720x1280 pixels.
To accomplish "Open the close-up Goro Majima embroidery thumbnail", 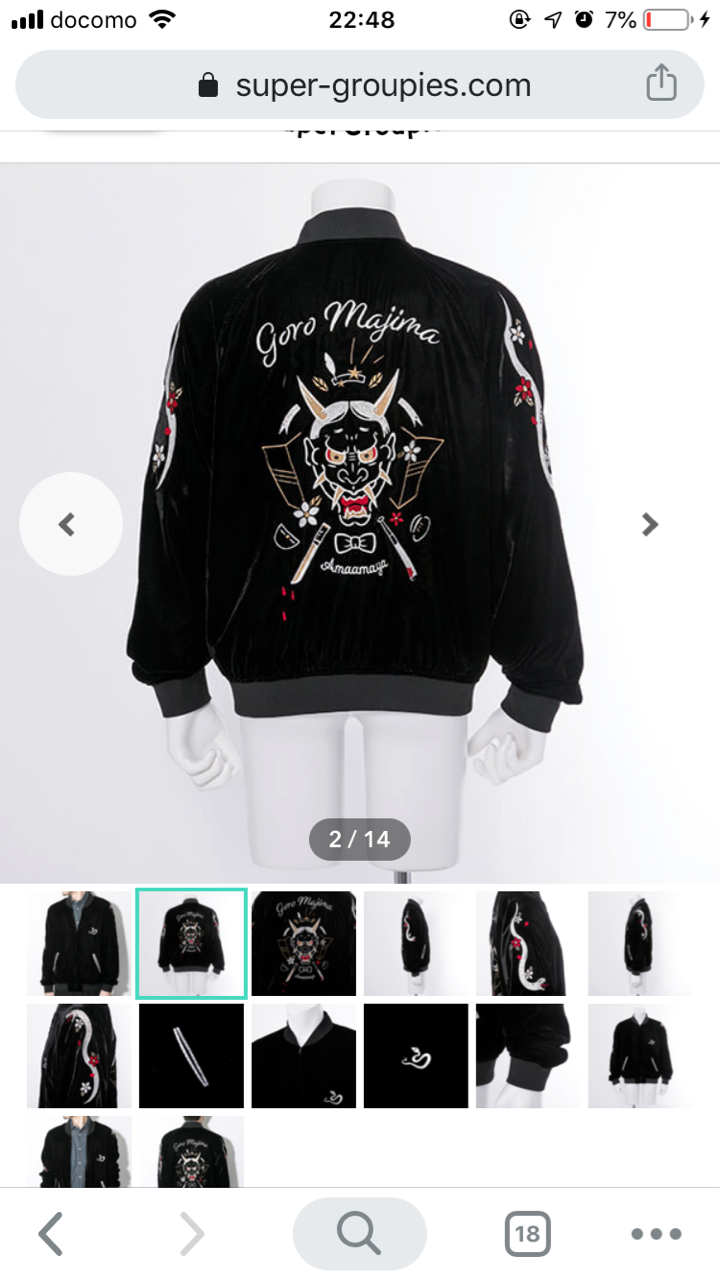I will tap(303, 943).
